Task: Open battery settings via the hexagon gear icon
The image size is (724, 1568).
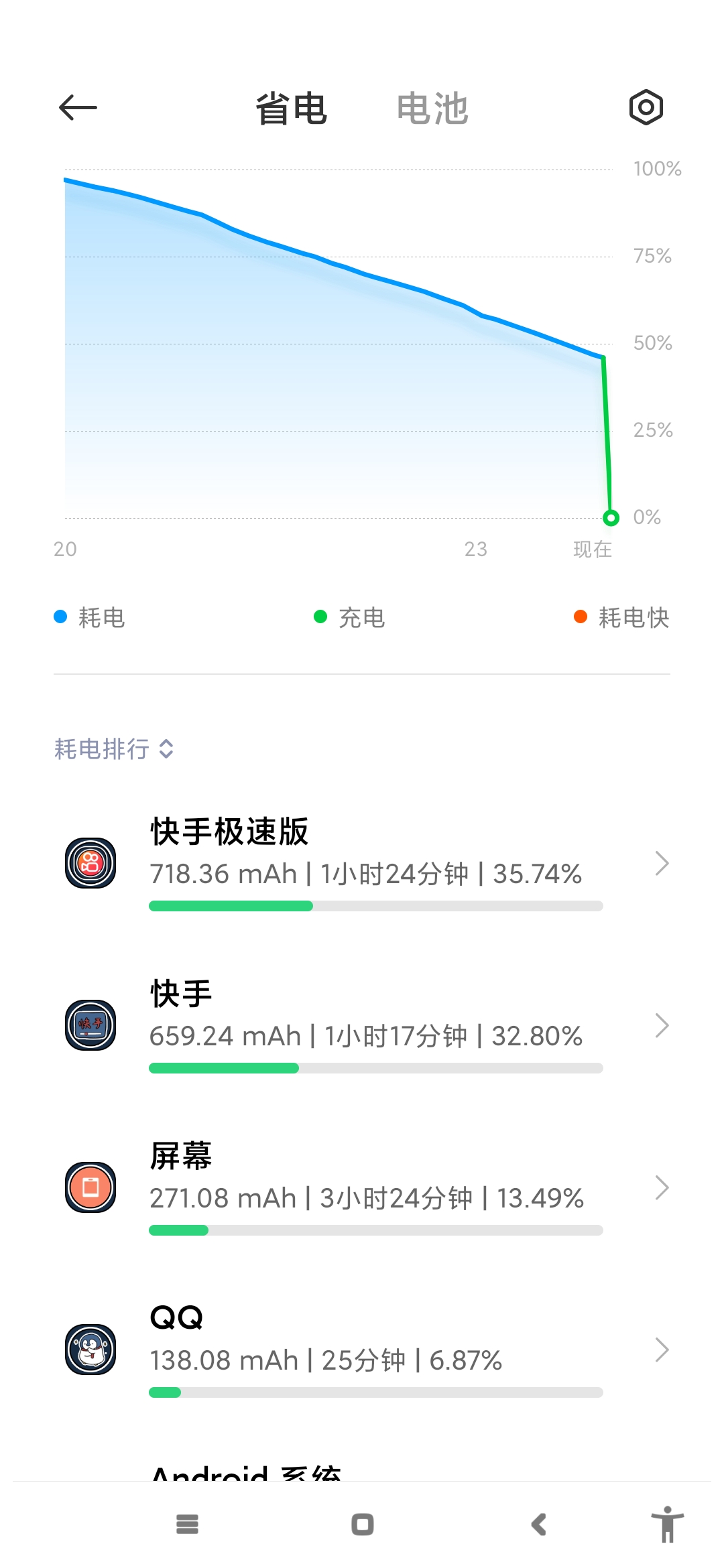Action: pyautogui.click(x=646, y=107)
